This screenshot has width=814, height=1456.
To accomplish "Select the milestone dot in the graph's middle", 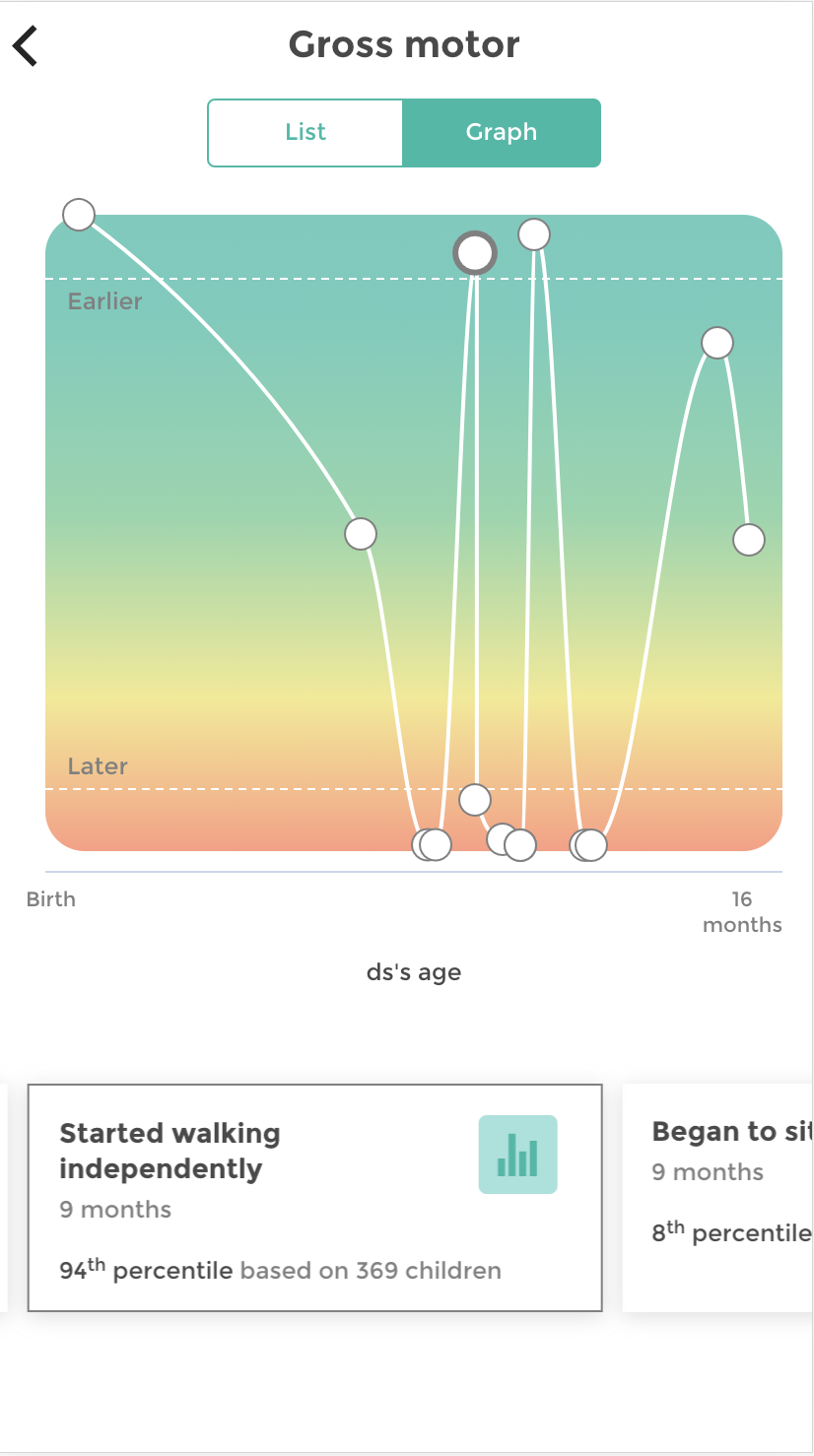I will (359, 533).
